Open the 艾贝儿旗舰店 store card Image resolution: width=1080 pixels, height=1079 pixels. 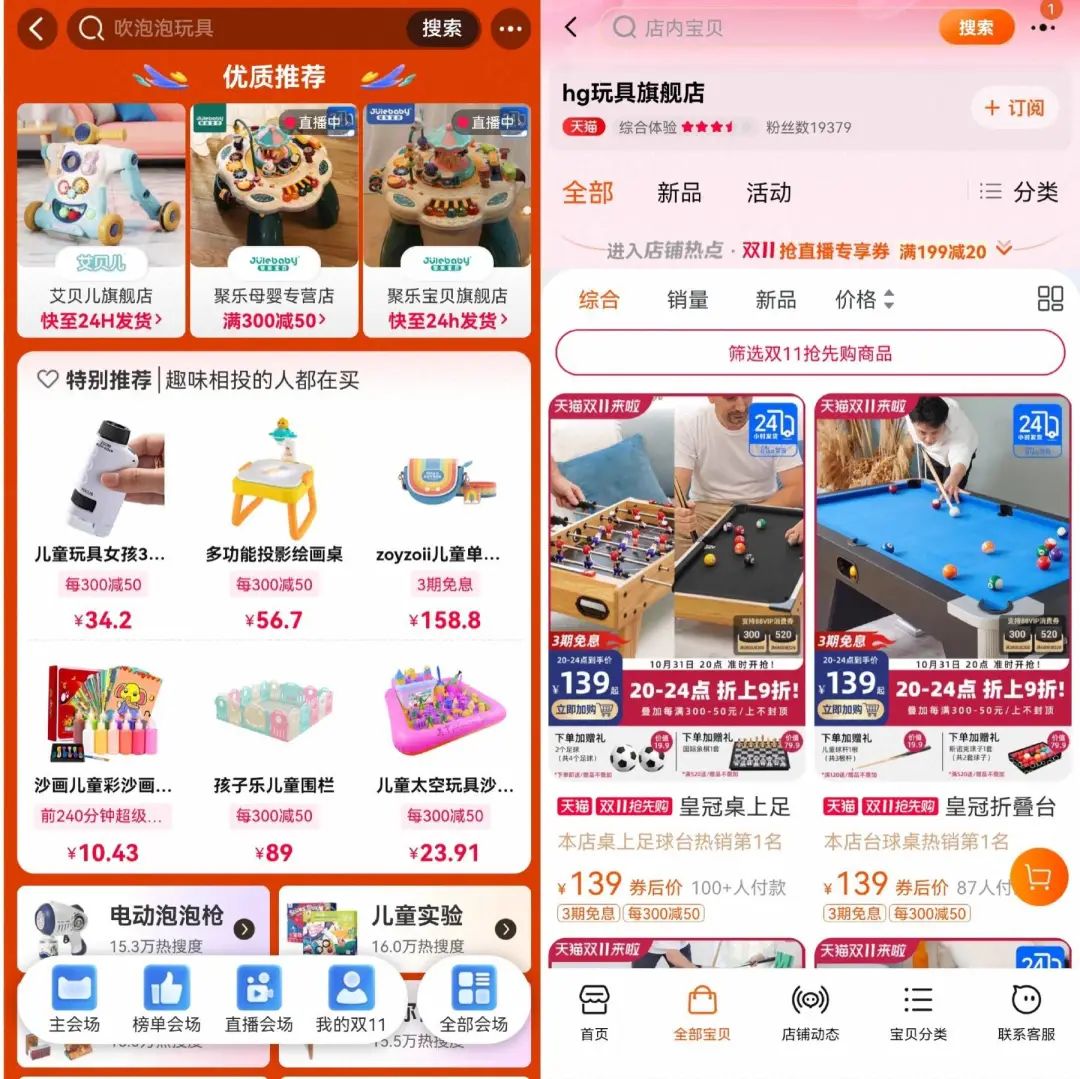pyautogui.click(x=101, y=220)
